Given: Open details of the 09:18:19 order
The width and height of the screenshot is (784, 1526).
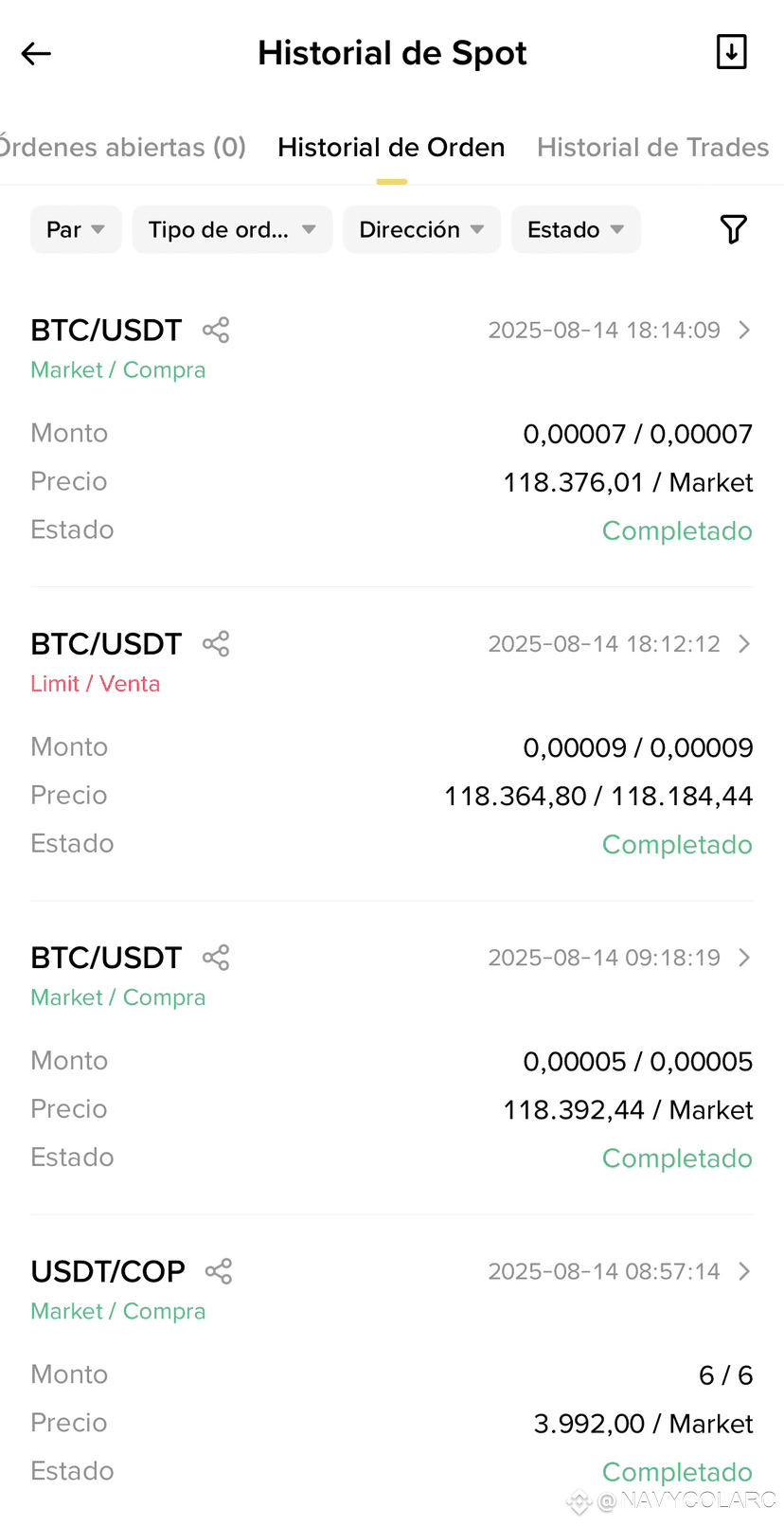Looking at the screenshot, I should pos(744,958).
